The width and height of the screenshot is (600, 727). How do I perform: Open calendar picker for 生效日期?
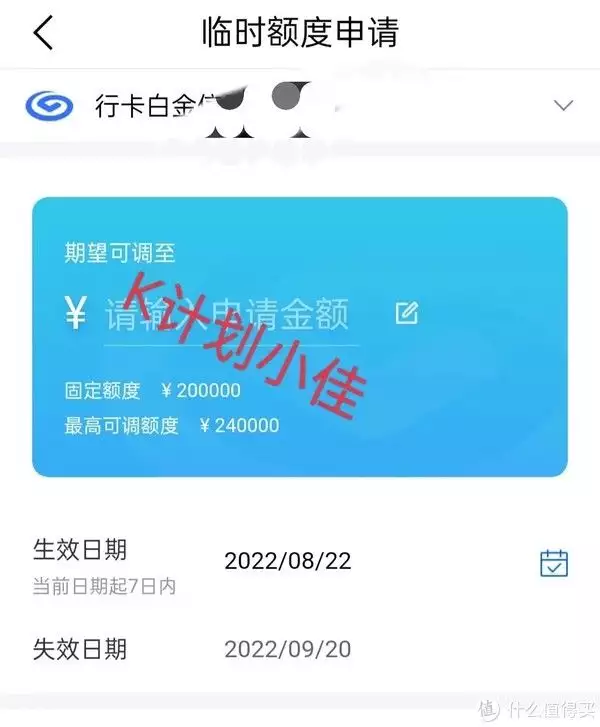coord(553,562)
